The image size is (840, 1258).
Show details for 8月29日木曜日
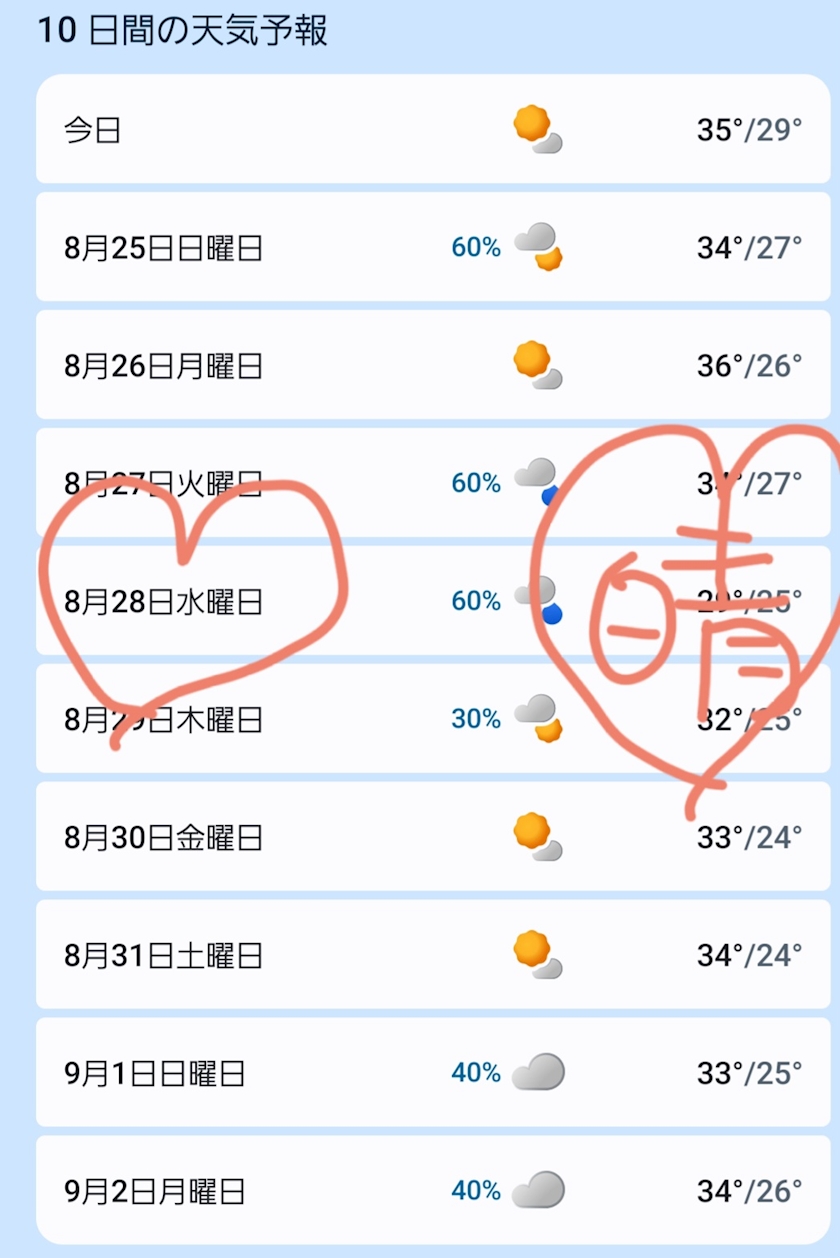coord(434,719)
